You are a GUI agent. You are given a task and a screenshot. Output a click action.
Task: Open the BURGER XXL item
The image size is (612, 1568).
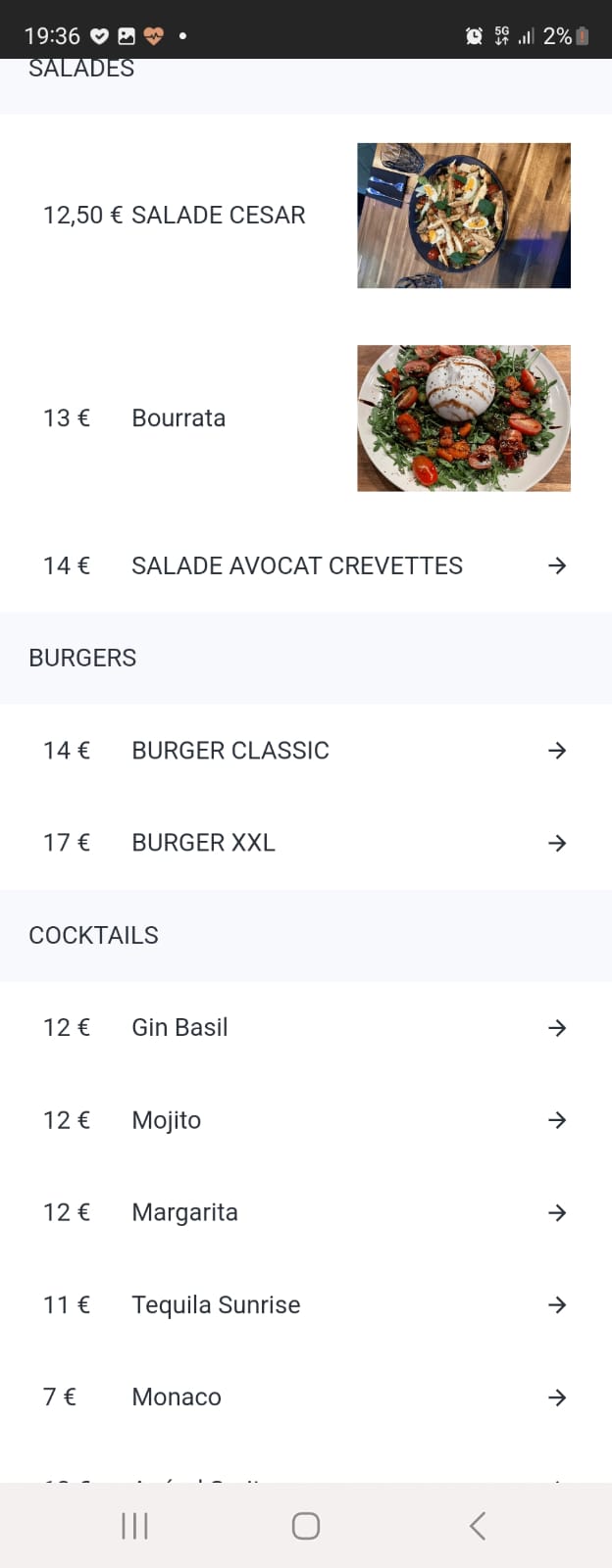pyautogui.click(x=204, y=843)
